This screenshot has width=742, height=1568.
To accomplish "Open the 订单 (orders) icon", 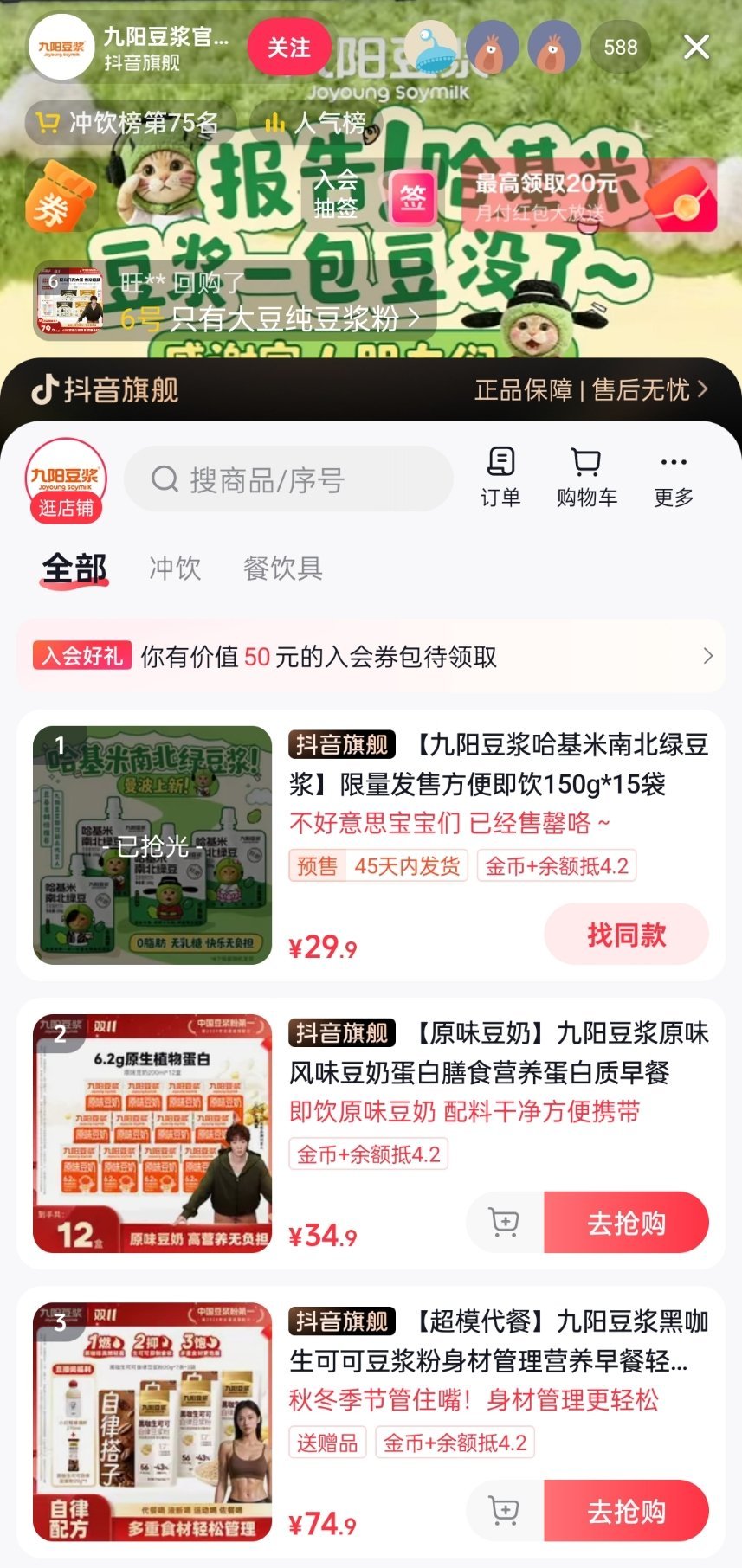I will click(x=502, y=477).
